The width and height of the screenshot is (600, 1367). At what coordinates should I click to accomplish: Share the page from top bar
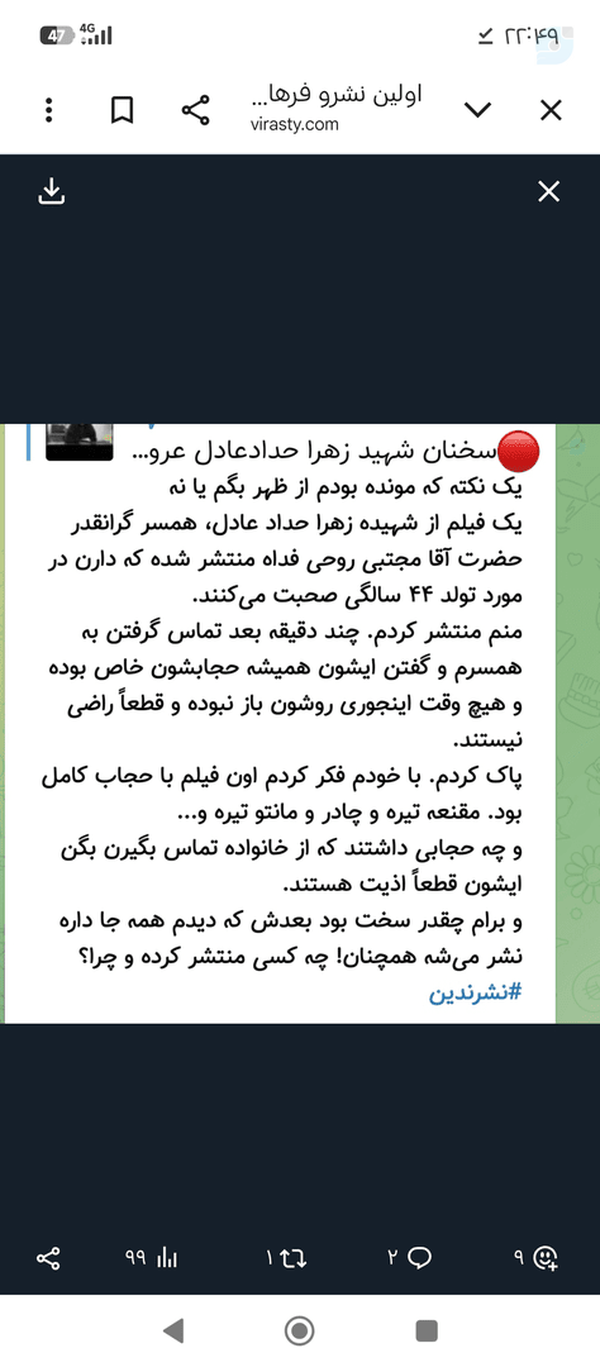195,110
